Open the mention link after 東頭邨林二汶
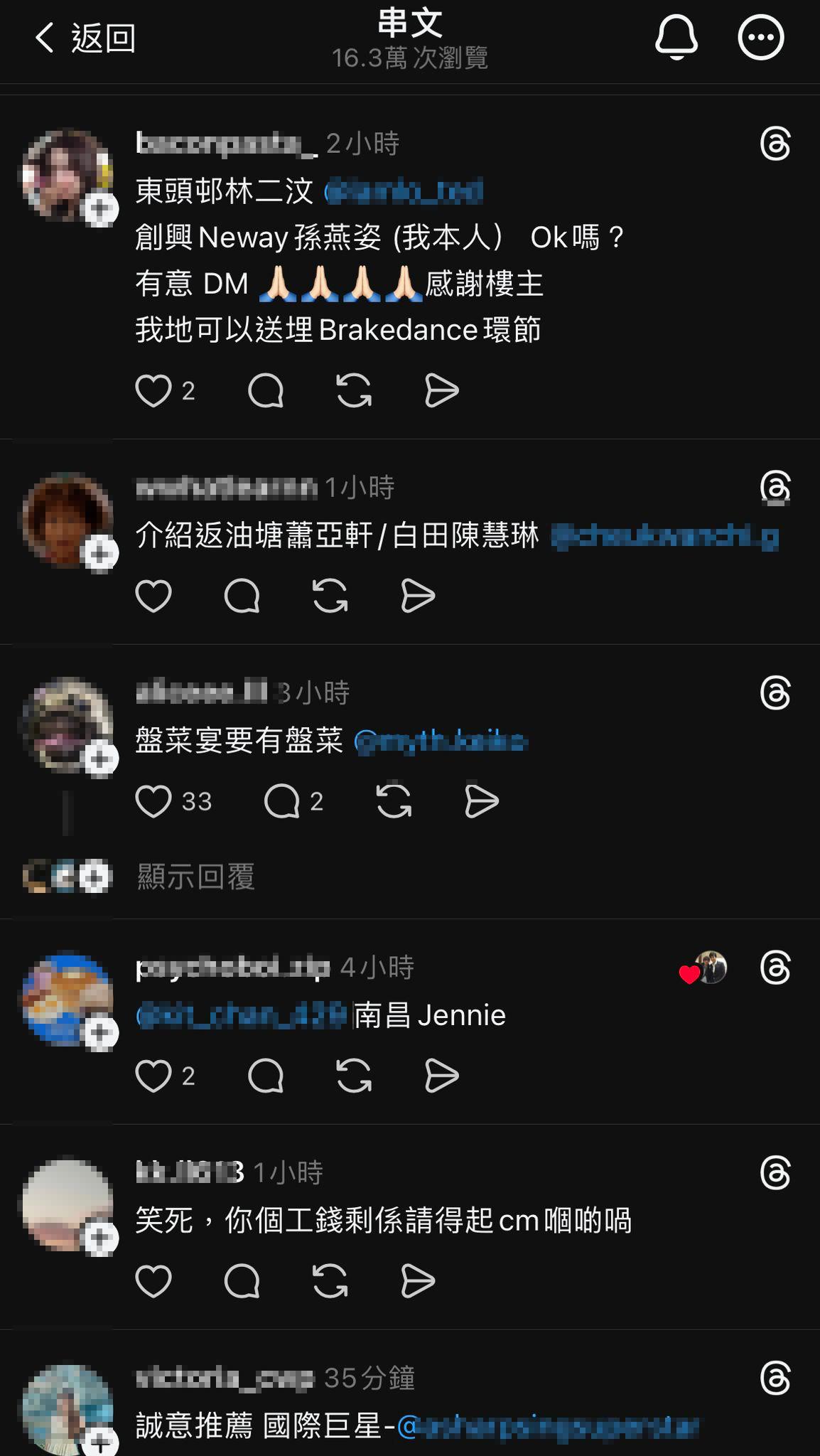 point(403,191)
